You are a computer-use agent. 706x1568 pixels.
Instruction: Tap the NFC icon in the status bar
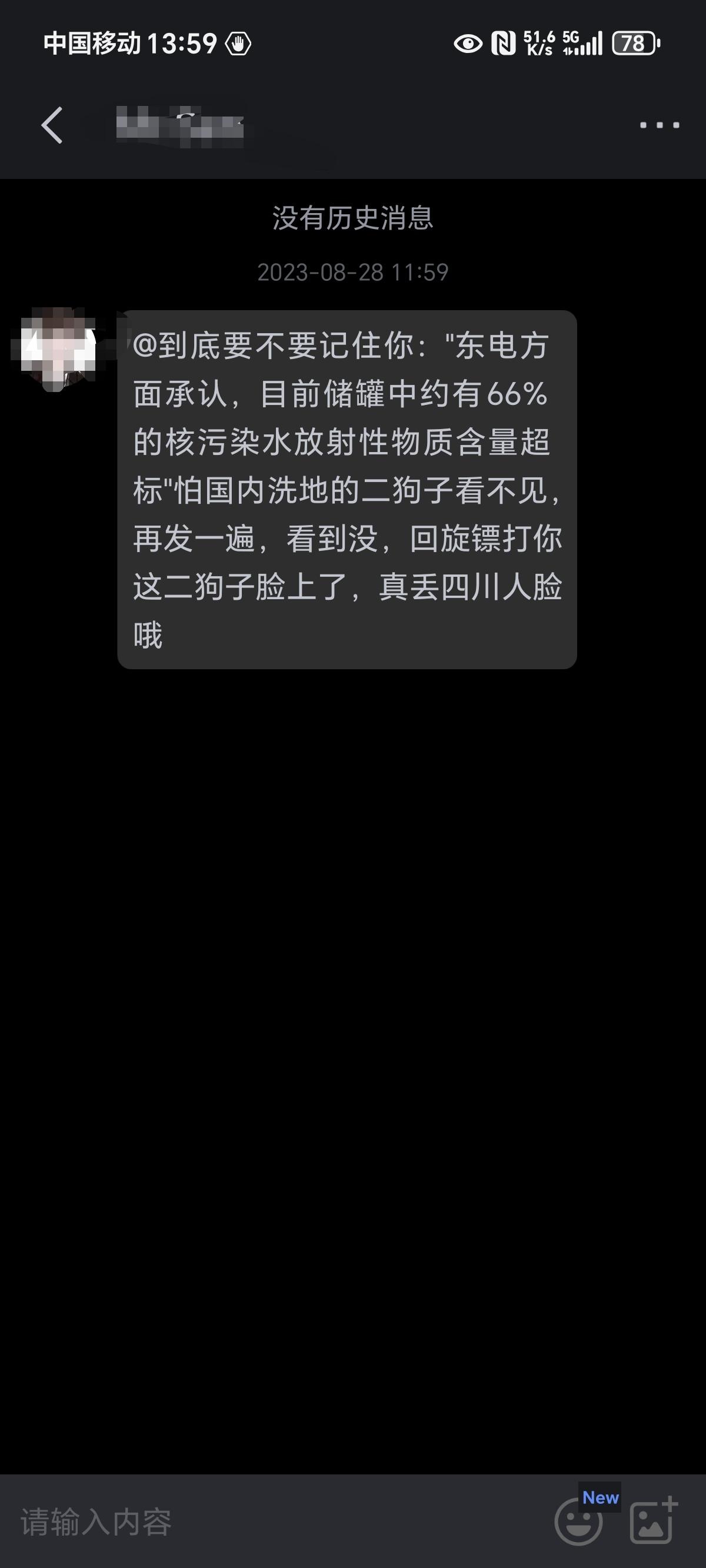[x=502, y=42]
